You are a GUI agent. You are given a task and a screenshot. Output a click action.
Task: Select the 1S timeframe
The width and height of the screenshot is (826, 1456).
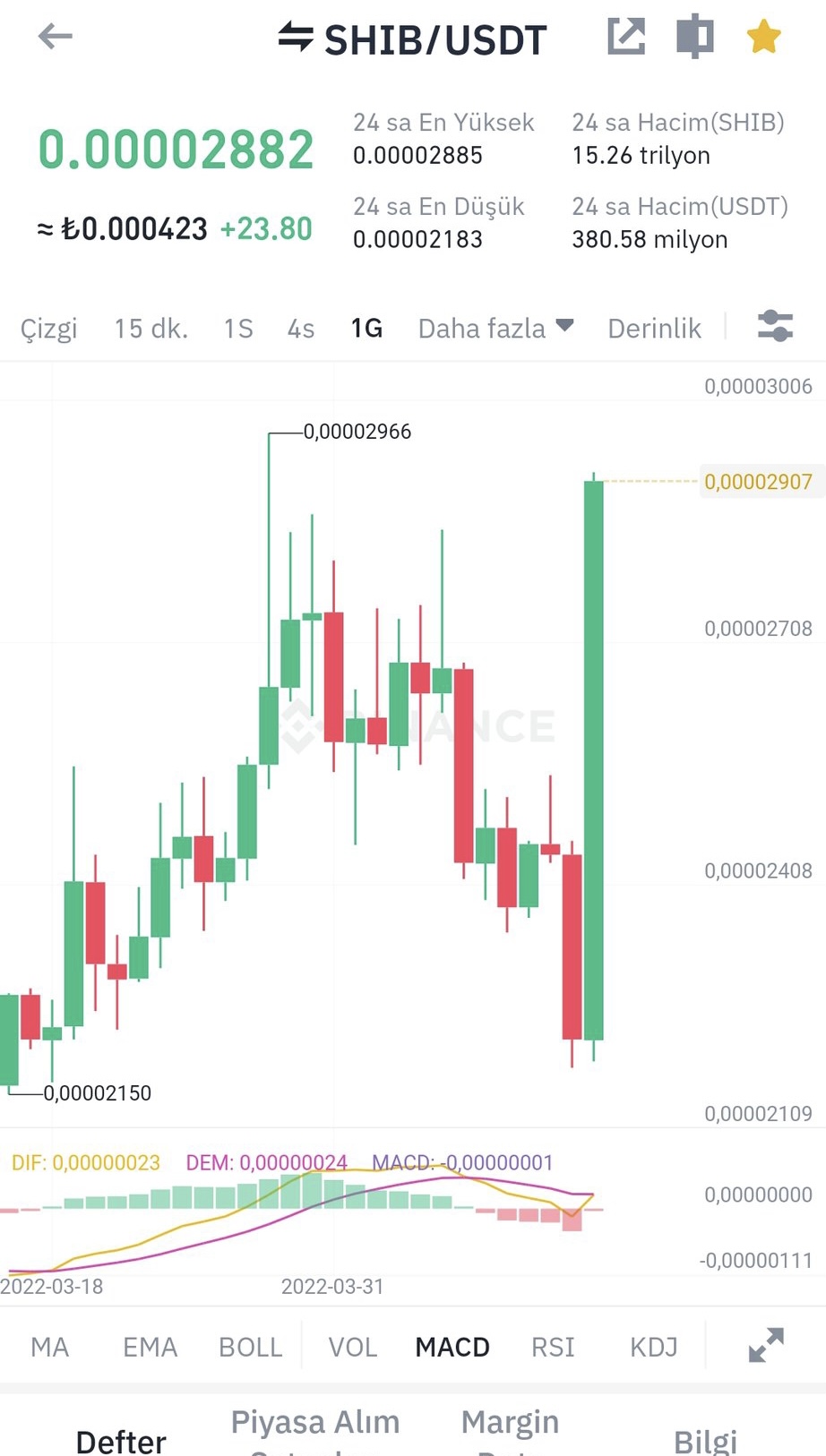[x=238, y=329]
